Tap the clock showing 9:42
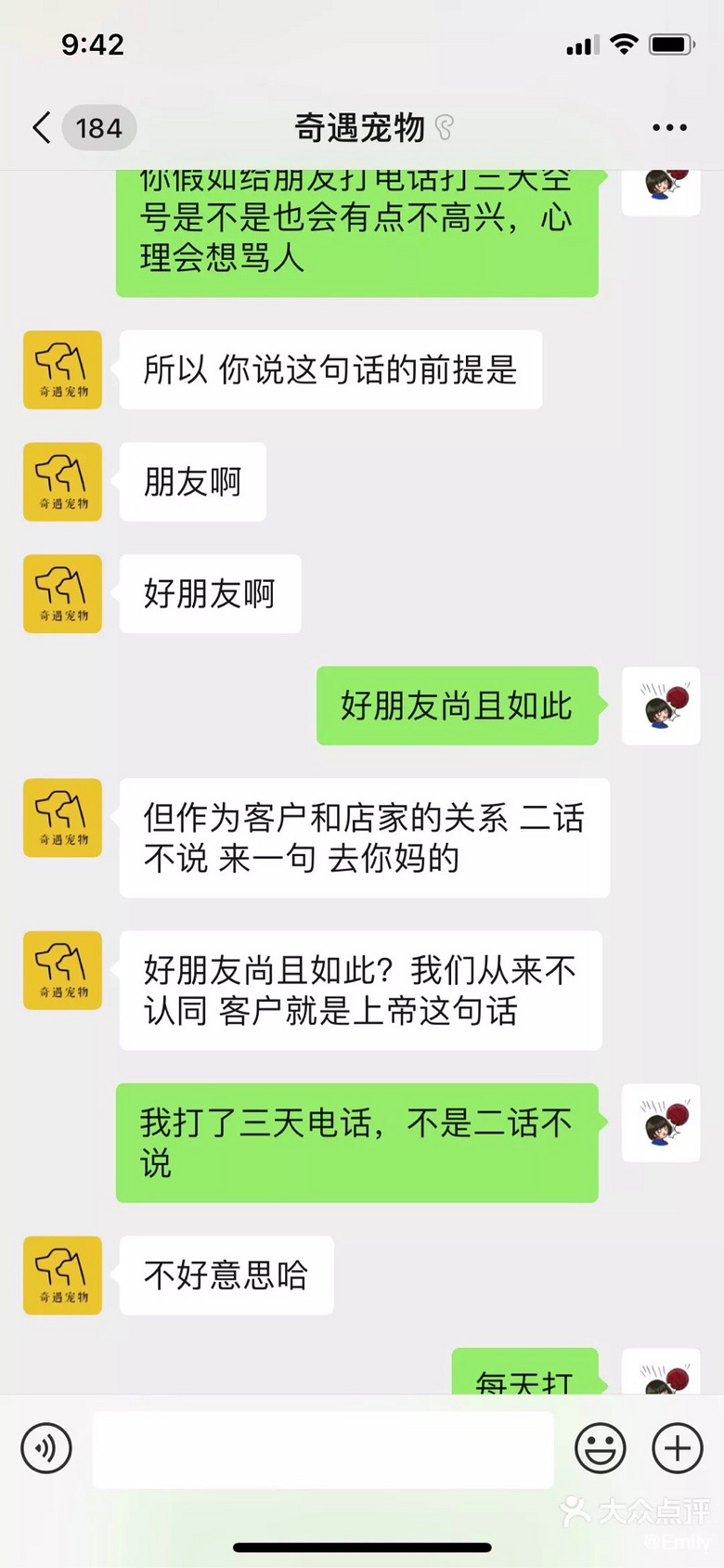The height and width of the screenshot is (1568, 724). tap(92, 43)
